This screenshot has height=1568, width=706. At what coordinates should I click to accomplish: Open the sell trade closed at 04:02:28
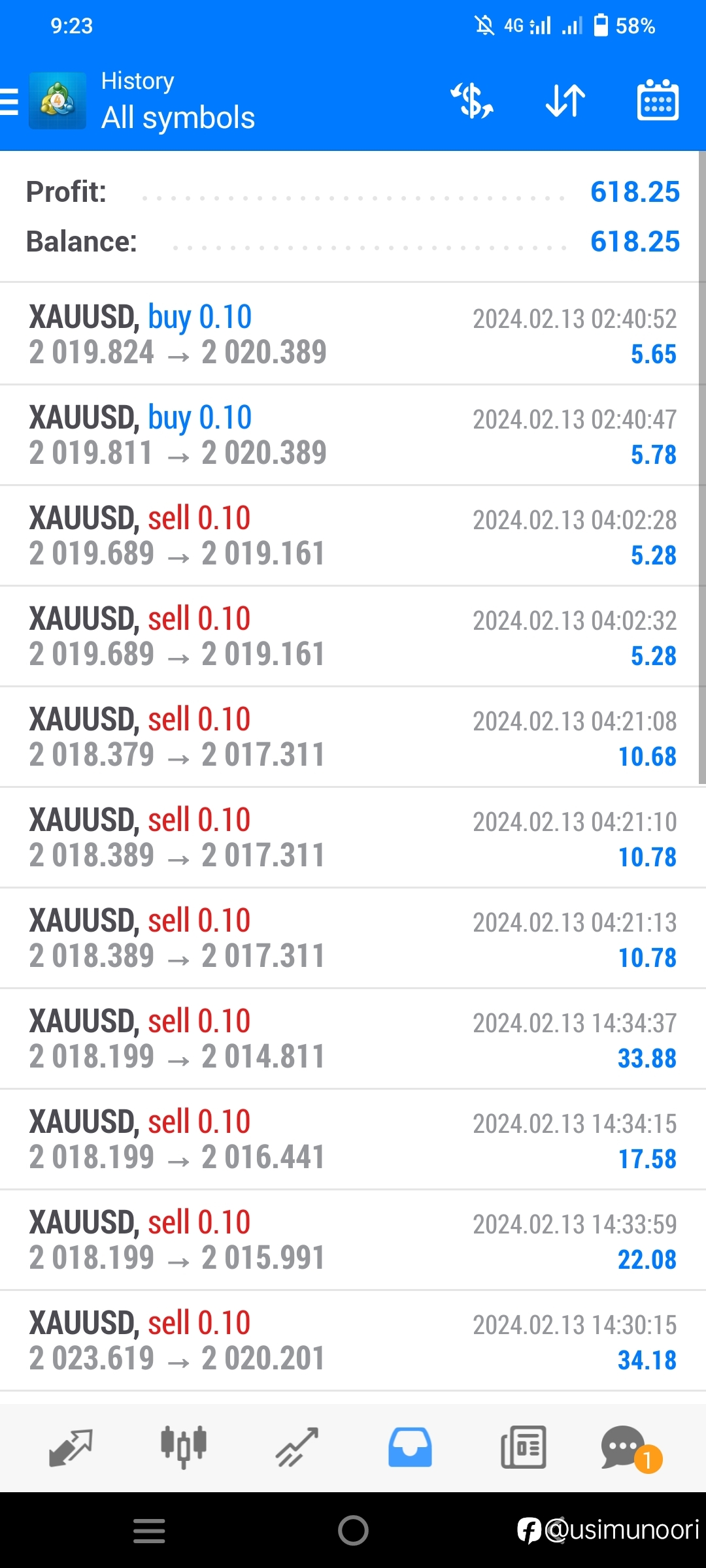pyautogui.click(x=353, y=536)
